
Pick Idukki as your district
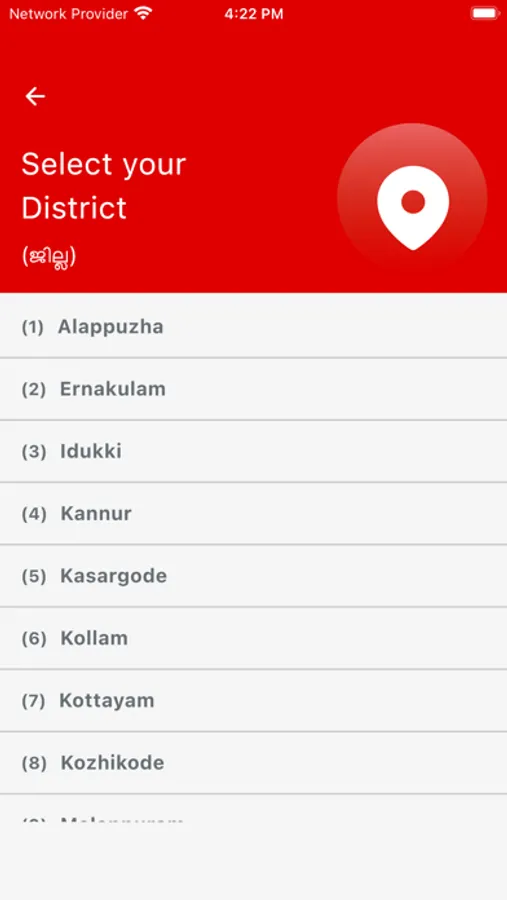[253, 451]
